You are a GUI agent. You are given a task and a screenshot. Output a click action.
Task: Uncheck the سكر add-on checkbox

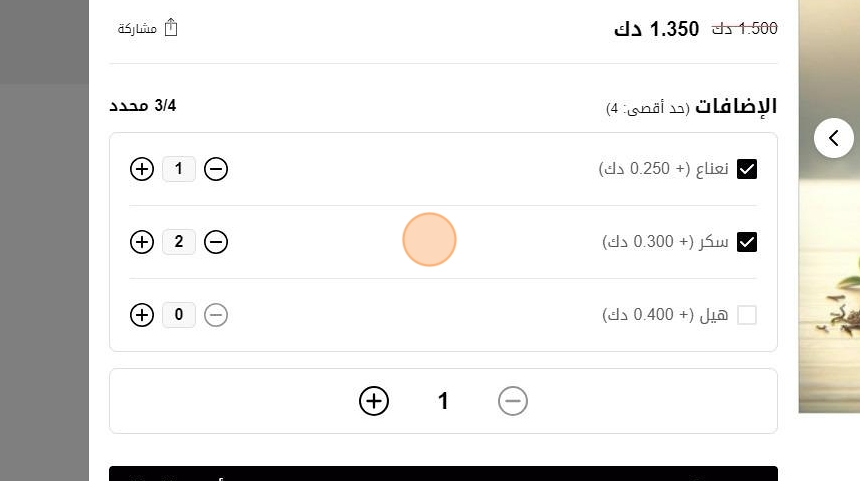pos(747,242)
